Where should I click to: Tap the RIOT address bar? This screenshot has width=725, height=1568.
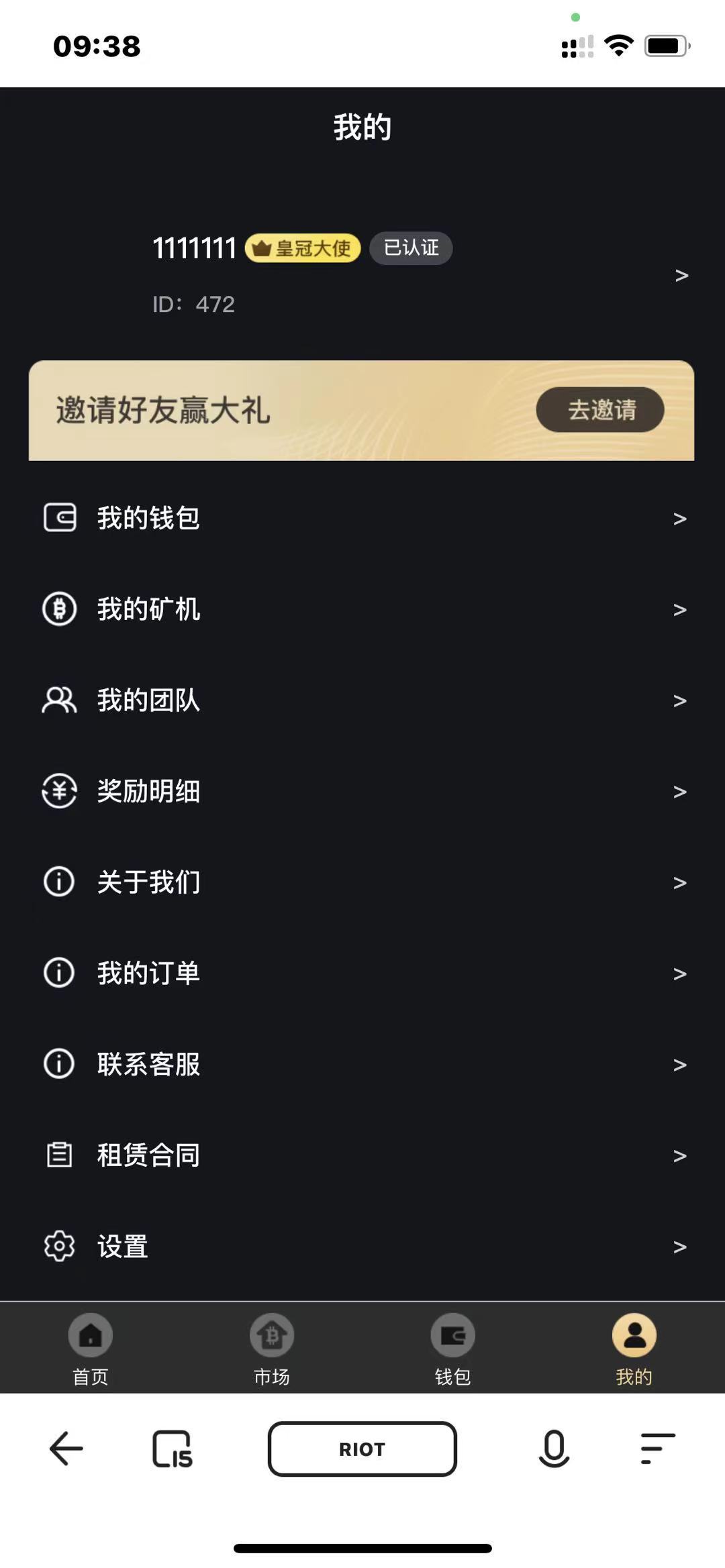tap(362, 1449)
